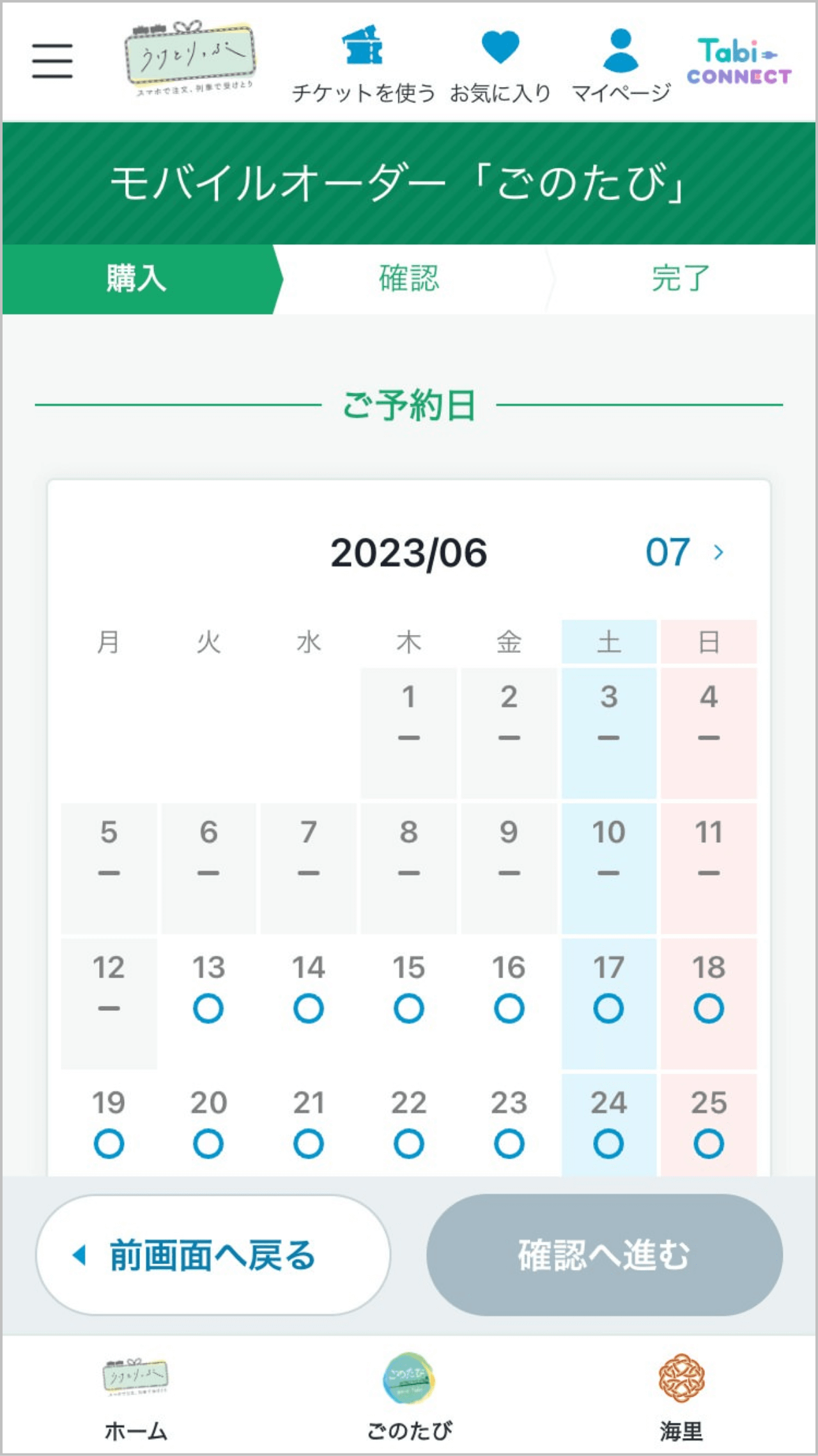Go to マイページ
The image size is (818, 1456).
coord(621,65)
